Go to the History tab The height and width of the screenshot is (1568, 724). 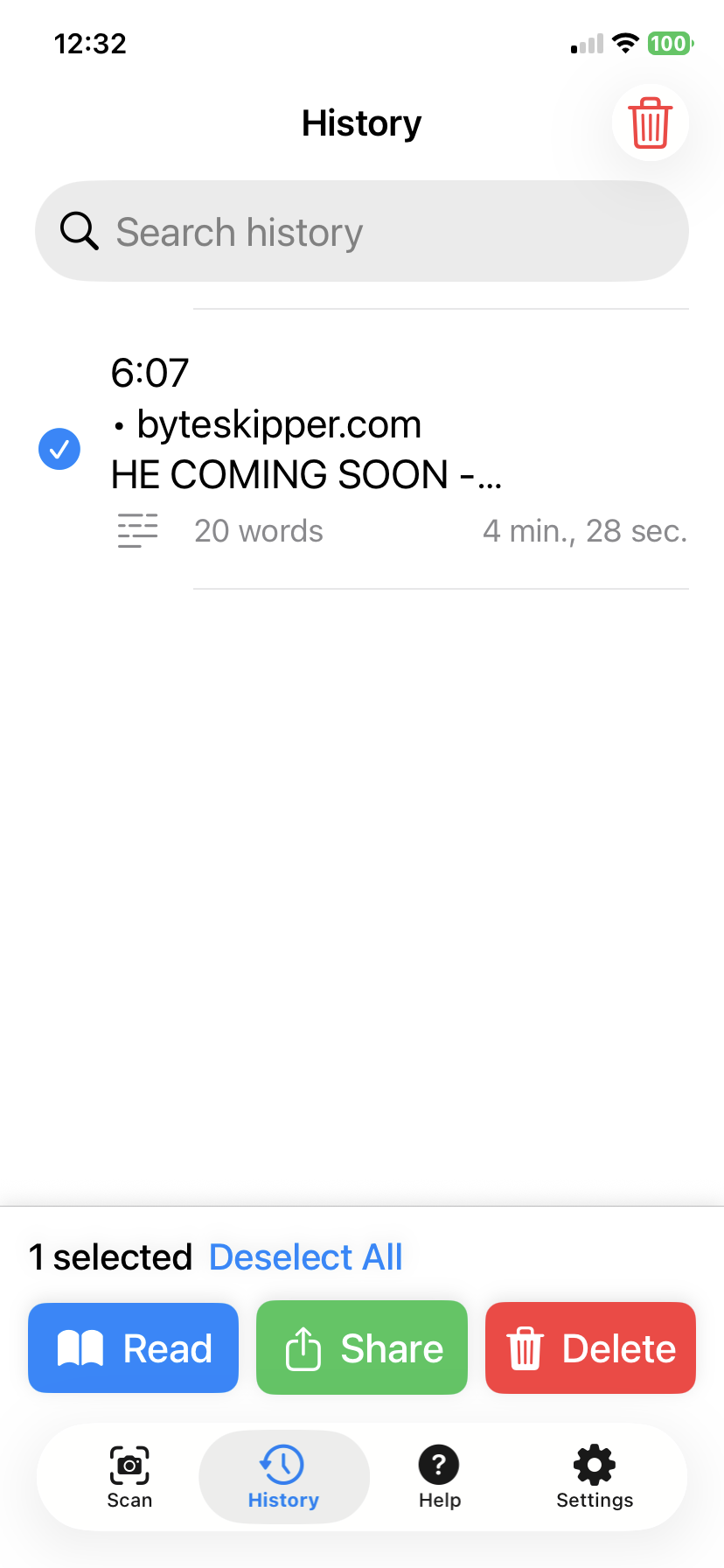(x=283, y=1476)
